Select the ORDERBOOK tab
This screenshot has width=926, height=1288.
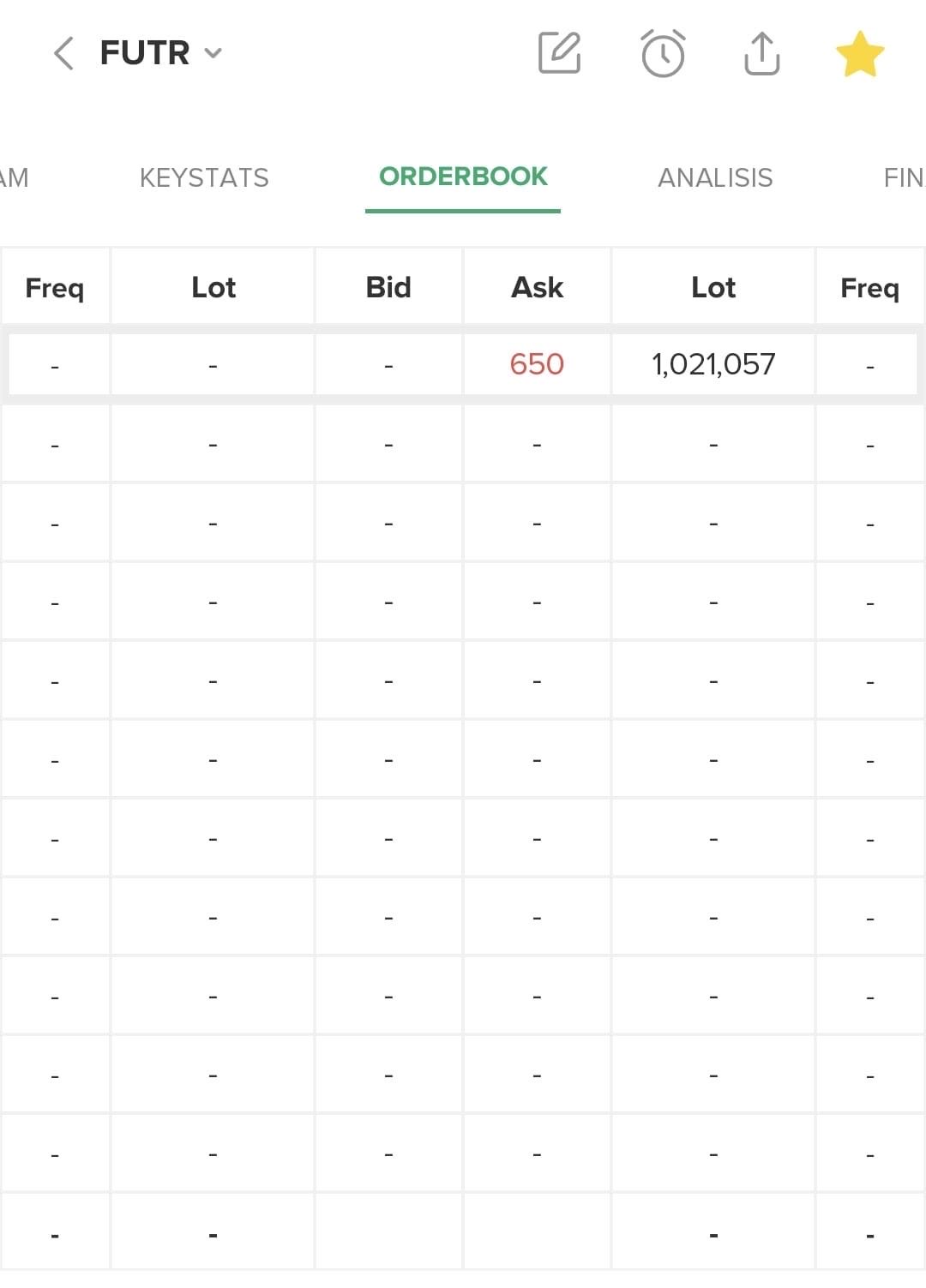463,177
